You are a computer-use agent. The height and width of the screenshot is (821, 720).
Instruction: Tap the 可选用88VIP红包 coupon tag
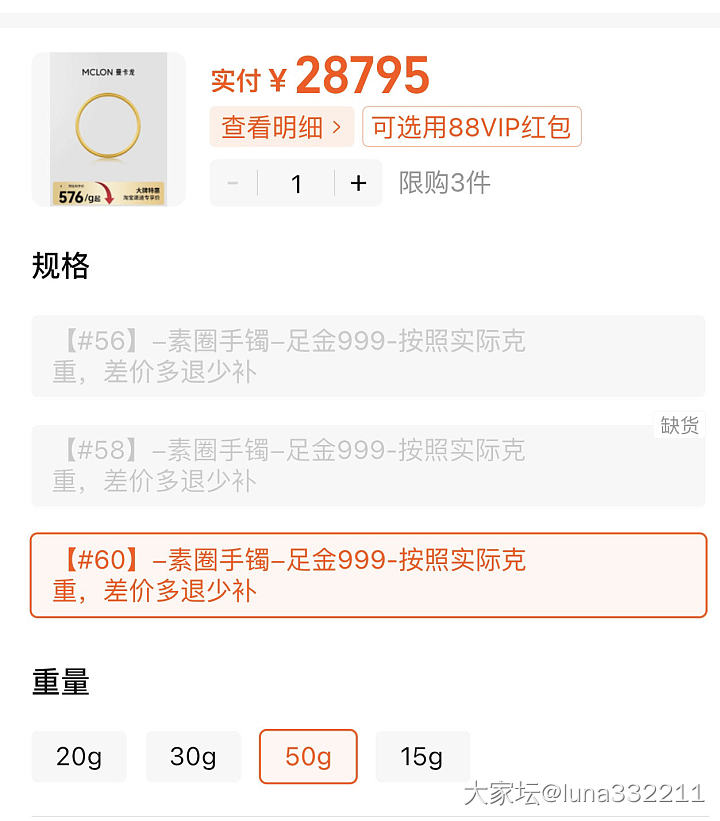[471, 128]
